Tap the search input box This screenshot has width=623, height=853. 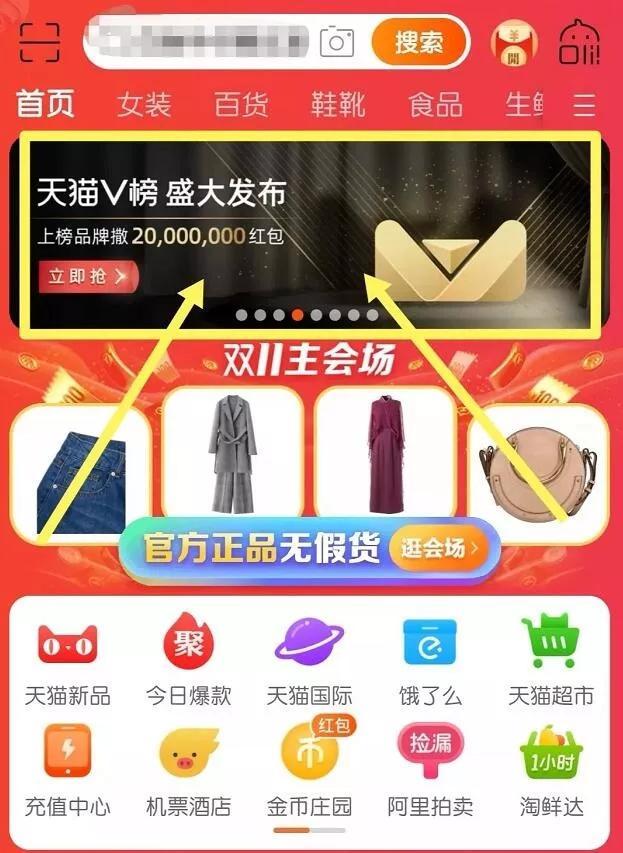[200, 42]
